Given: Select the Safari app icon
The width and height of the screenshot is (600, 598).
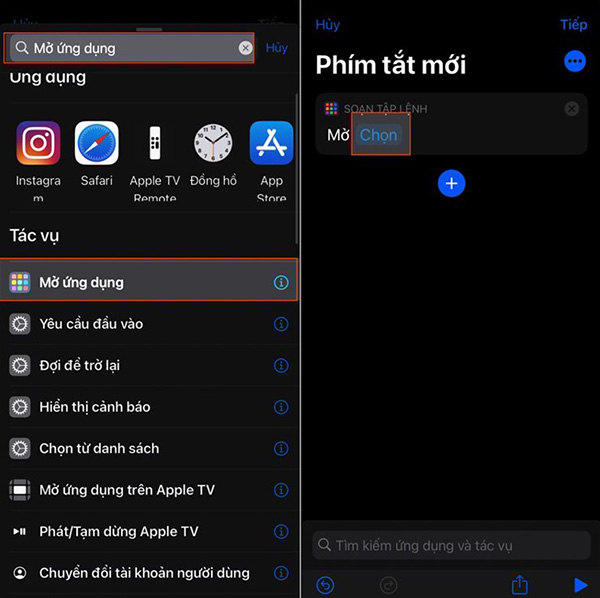Looking at the screenshot, I should pos(97,144).
